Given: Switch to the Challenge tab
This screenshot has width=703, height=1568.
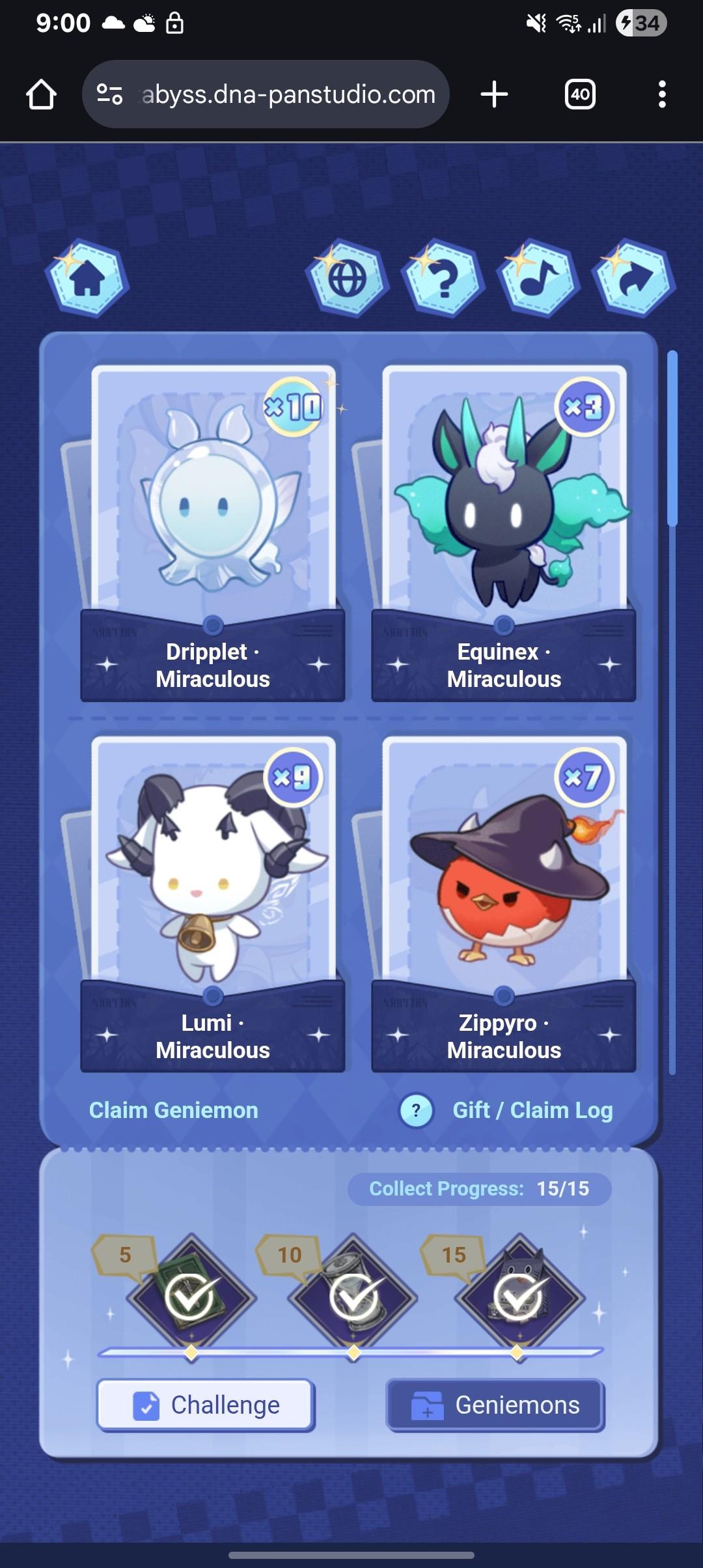Looking at the screenshot, I should click(206, 1405).
